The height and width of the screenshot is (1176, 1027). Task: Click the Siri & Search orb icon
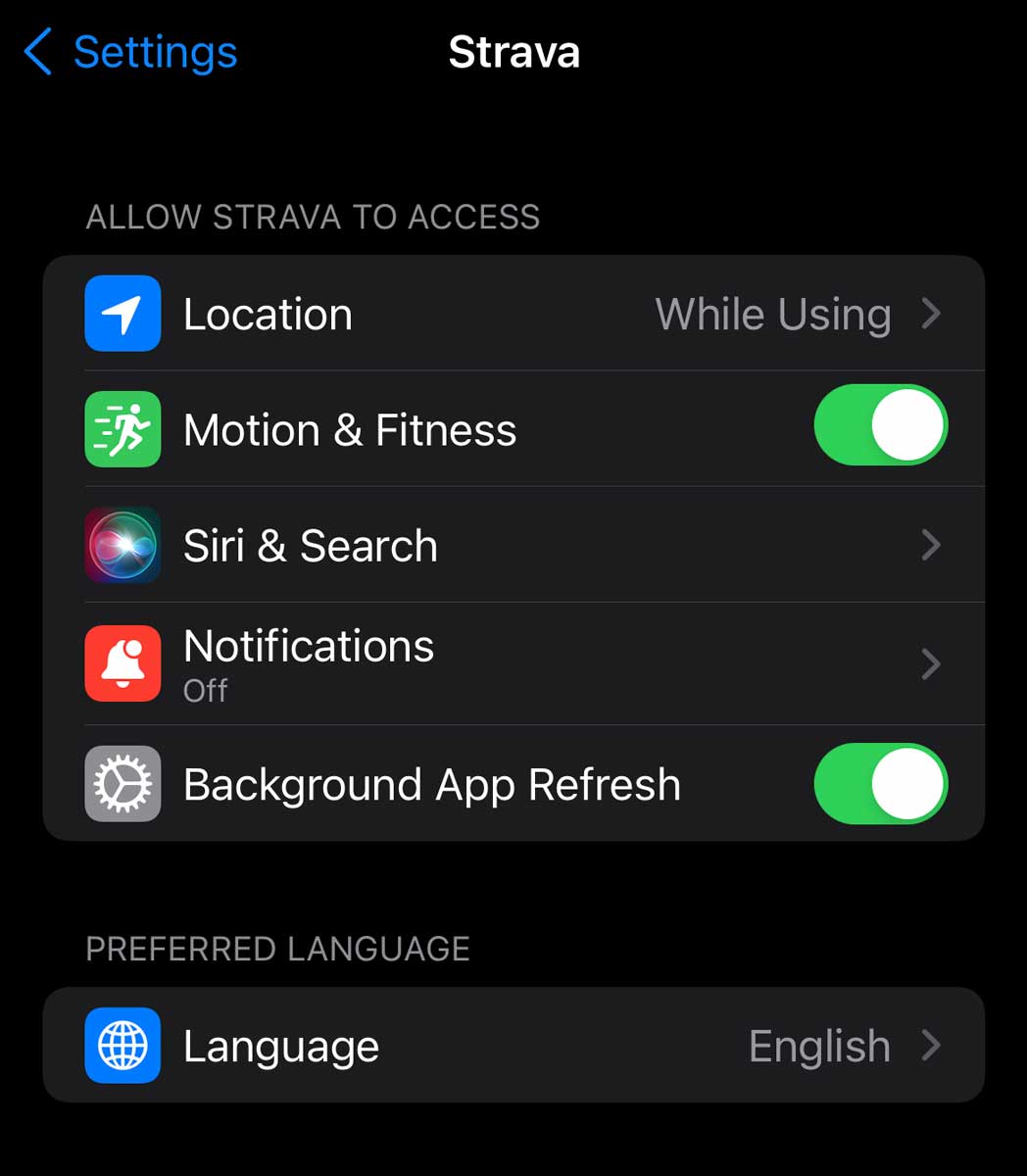[122, 546]
